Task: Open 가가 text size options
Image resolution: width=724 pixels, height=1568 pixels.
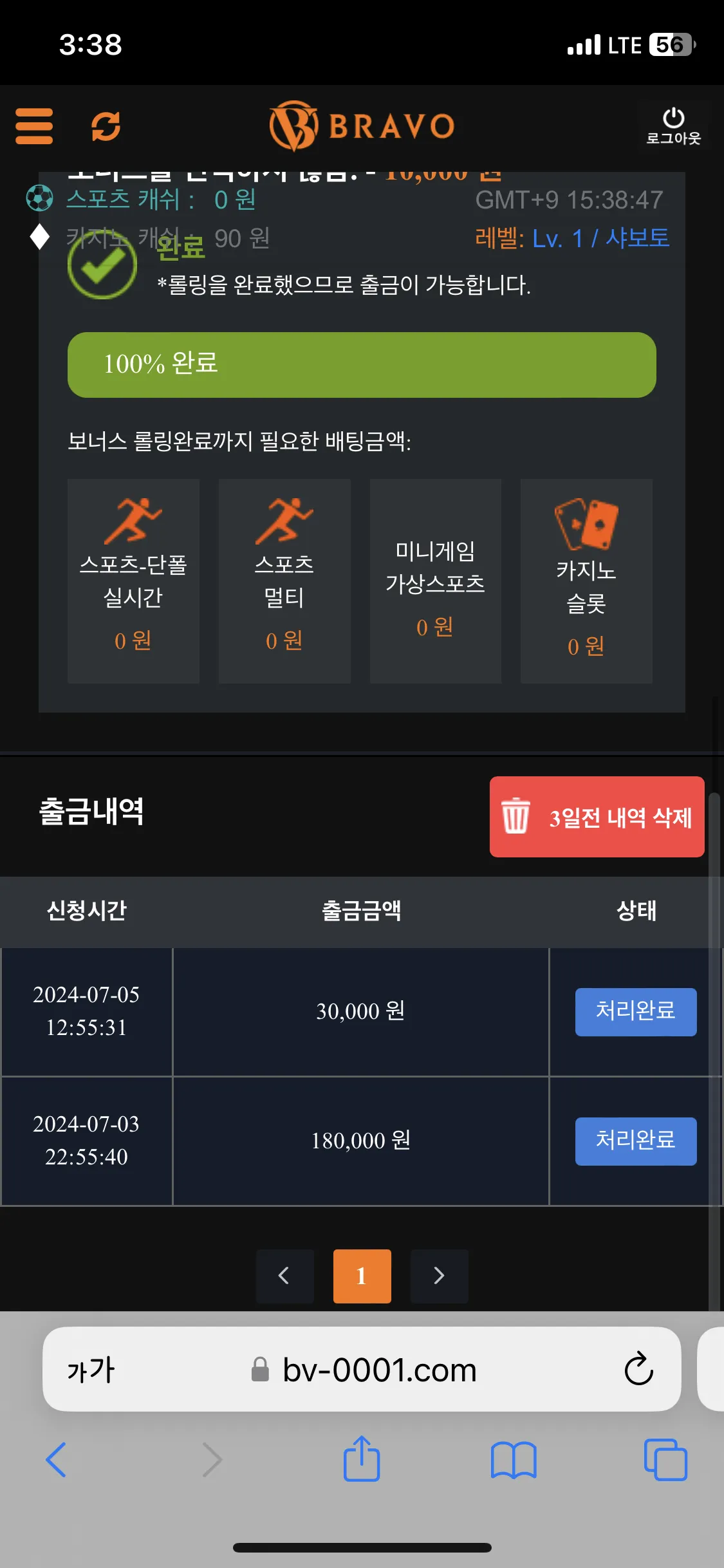Action: coord(91,1370)
